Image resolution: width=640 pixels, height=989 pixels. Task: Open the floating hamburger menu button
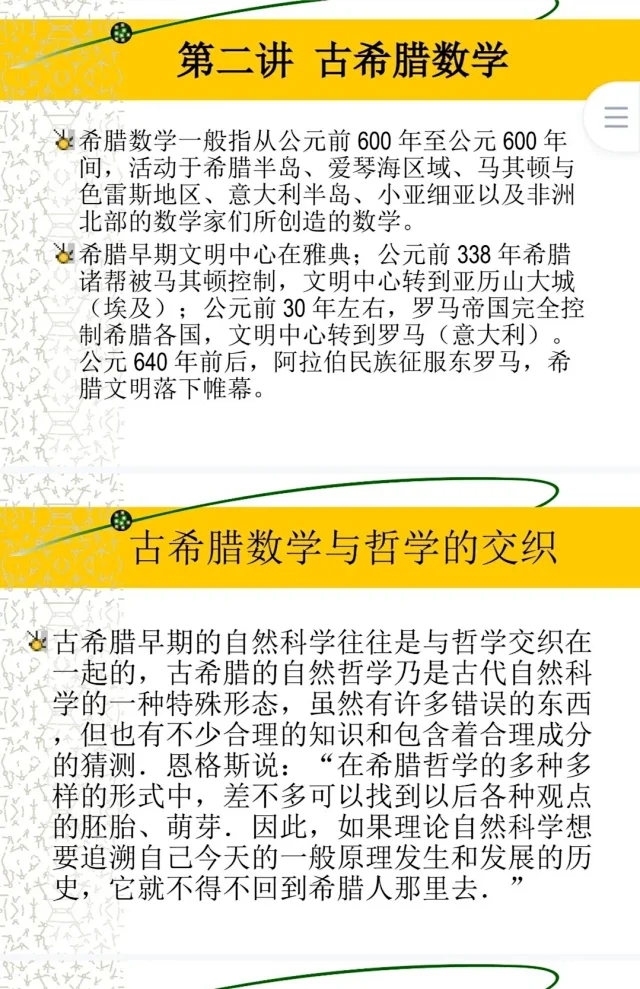615,117
